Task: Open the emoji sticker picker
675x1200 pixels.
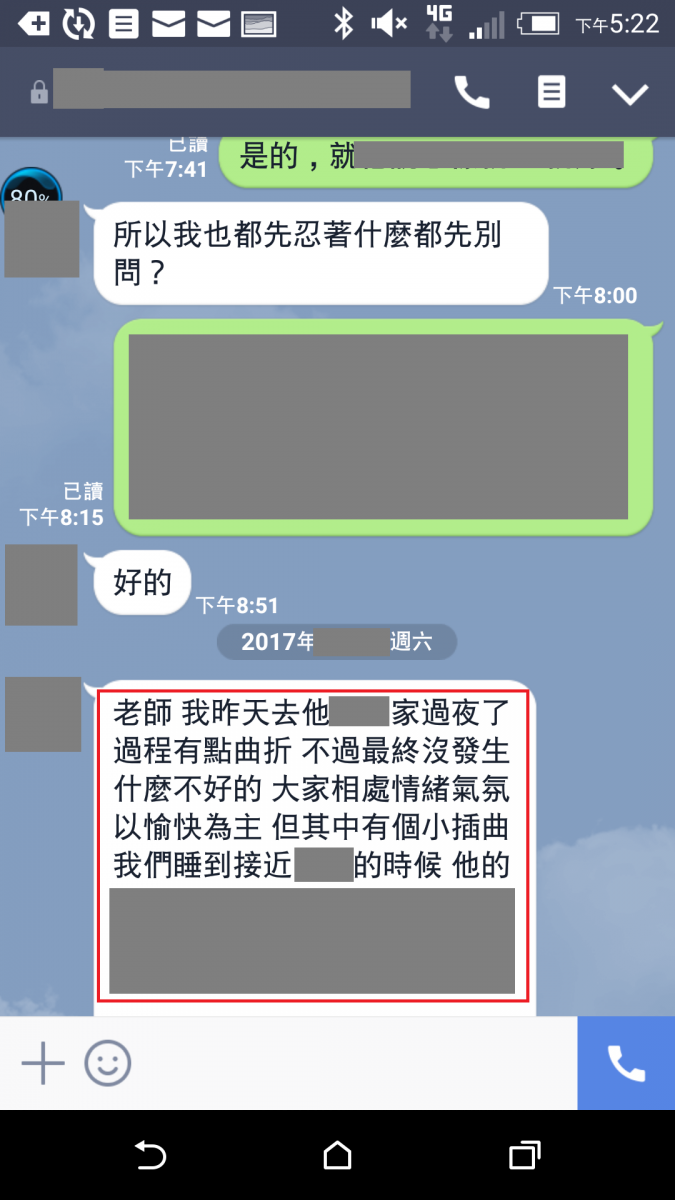Action: [x=107, y=1063]
